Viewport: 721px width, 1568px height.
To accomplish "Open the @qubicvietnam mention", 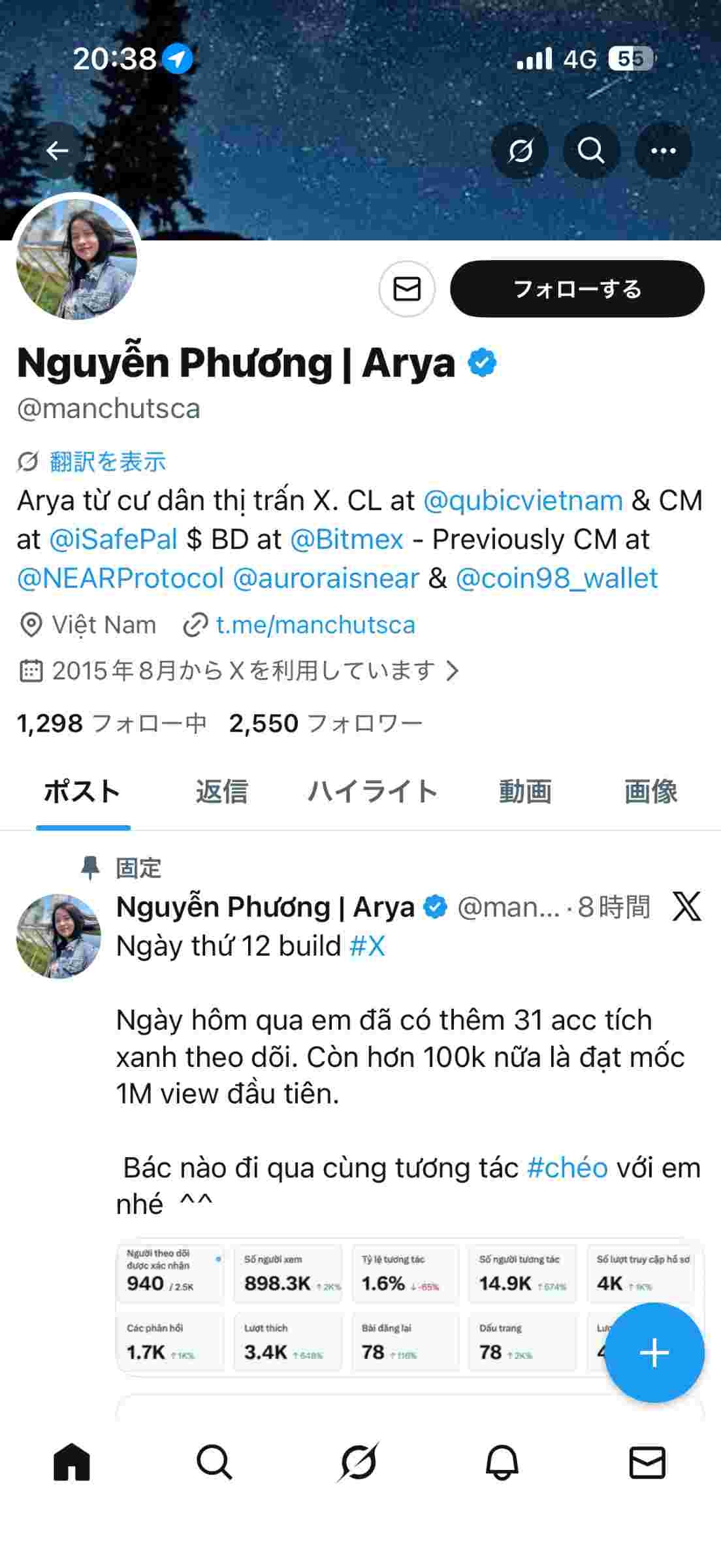I will [523, 501].
